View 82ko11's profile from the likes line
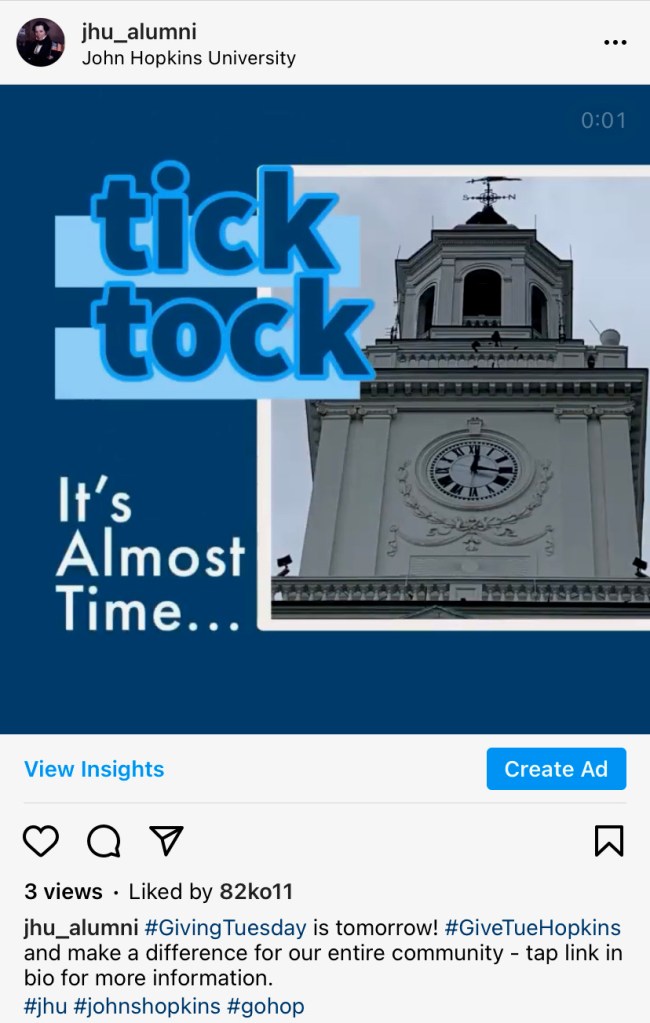The image size is (650, 1023). (x=258, y=891)
